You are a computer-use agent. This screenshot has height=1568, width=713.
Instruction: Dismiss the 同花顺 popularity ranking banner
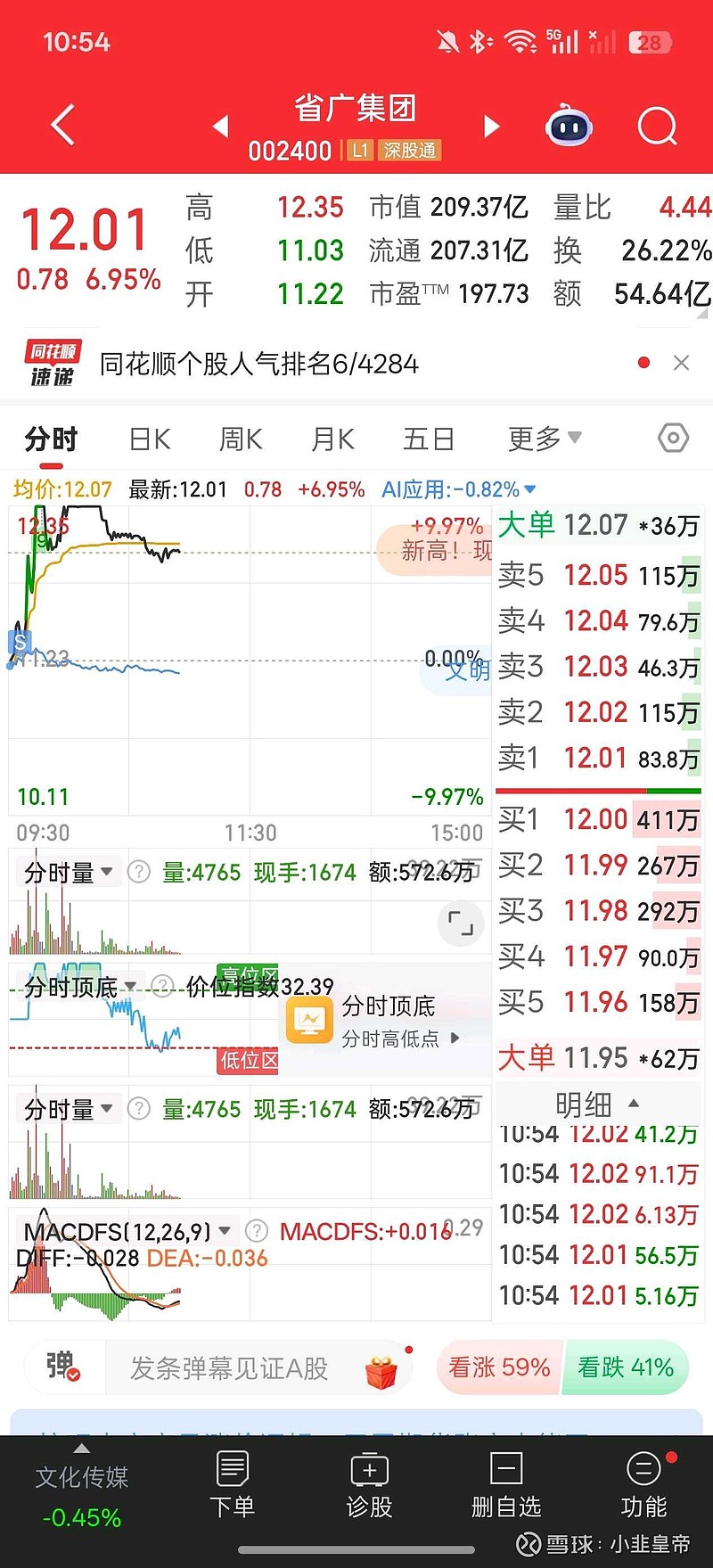(682, 363)
